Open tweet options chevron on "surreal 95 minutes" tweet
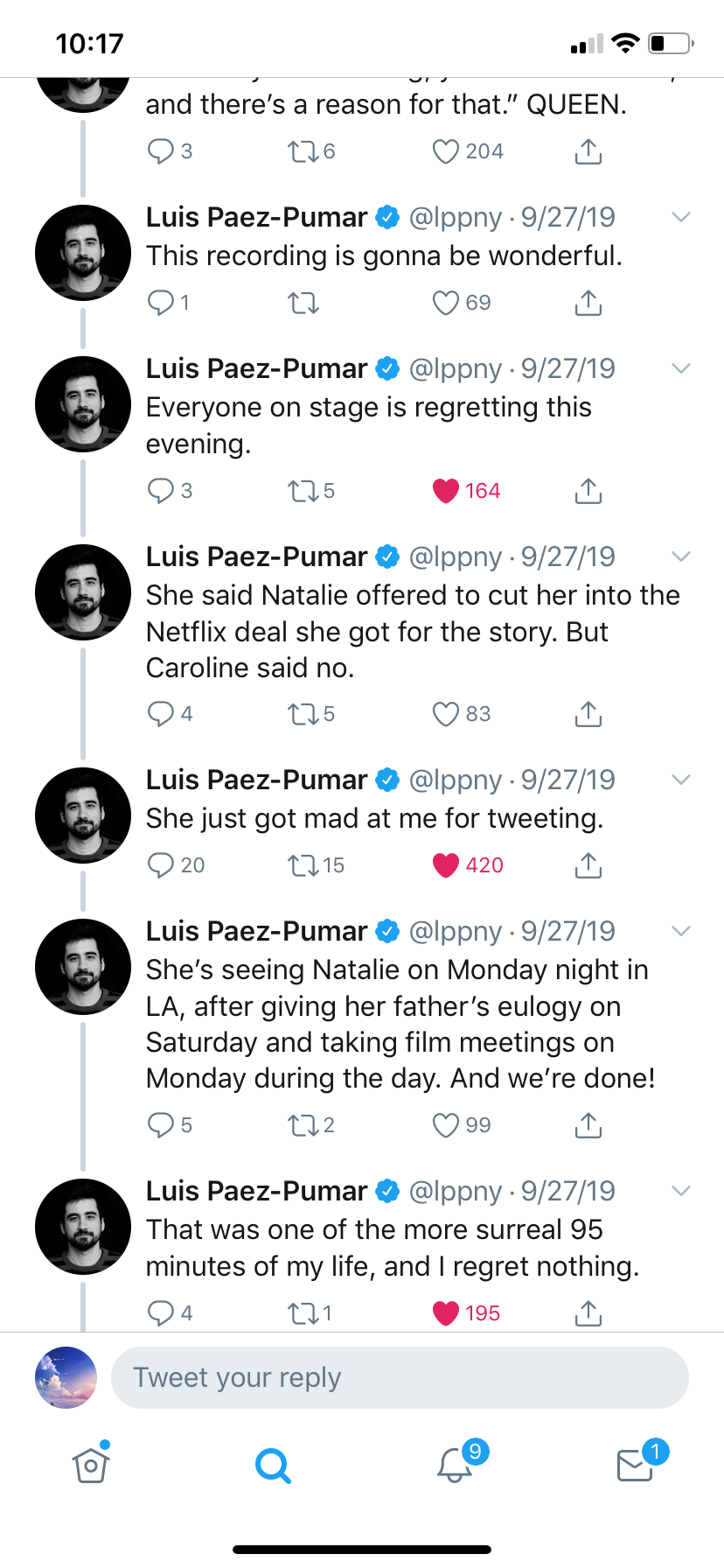Image resolution: width=724 pixels, height=1568 pixels. [681, 1191]
